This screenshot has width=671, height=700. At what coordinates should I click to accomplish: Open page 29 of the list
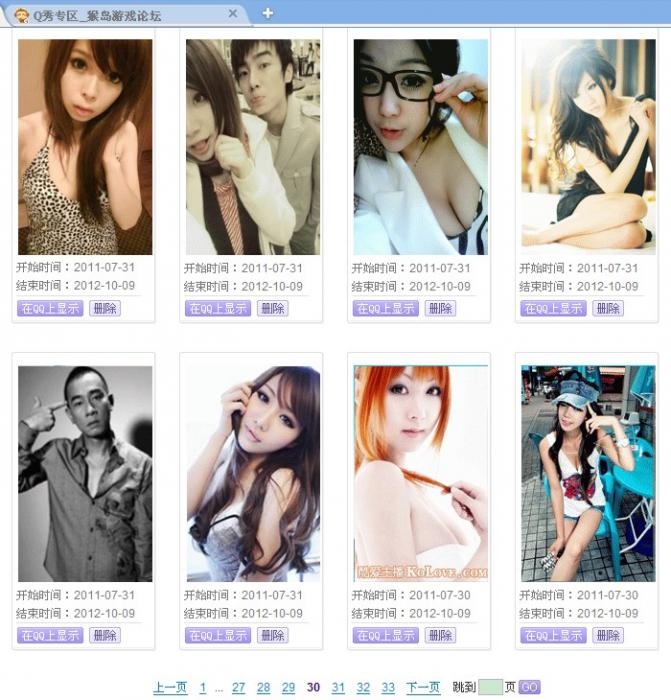[x=288, y=688]
